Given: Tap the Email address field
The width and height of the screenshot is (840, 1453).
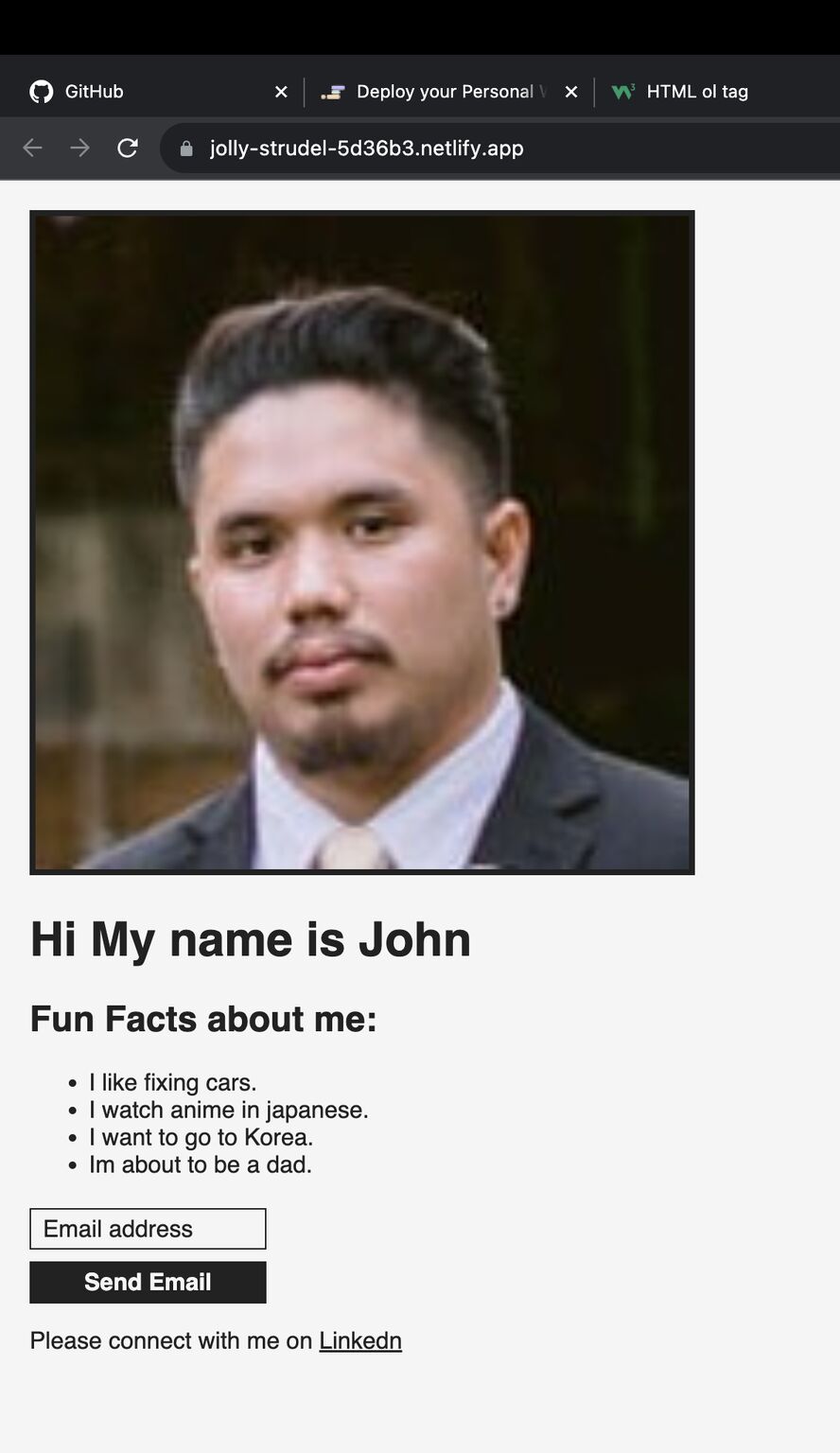Looking at the screenshot, I should click(148, 1229).
